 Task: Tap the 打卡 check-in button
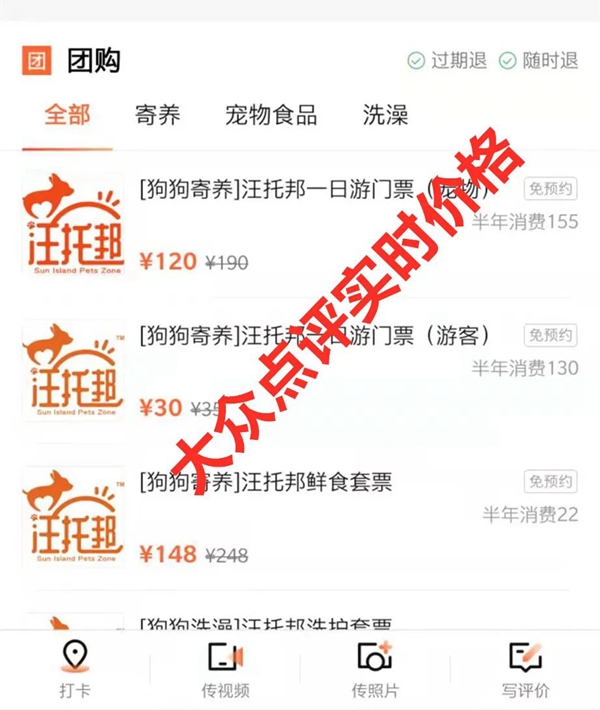click(x=74, y=670)
